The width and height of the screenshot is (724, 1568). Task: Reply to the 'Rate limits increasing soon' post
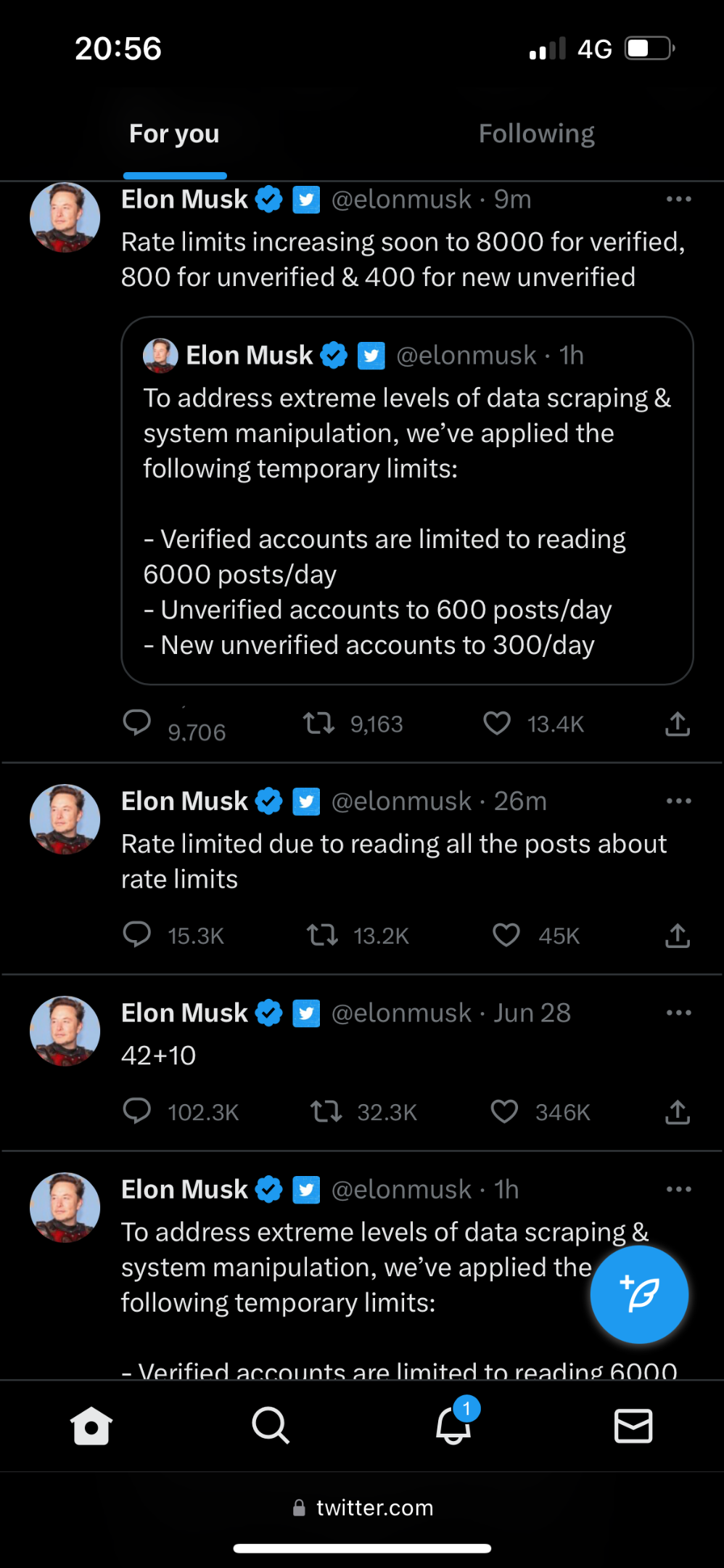pos(136,723)
